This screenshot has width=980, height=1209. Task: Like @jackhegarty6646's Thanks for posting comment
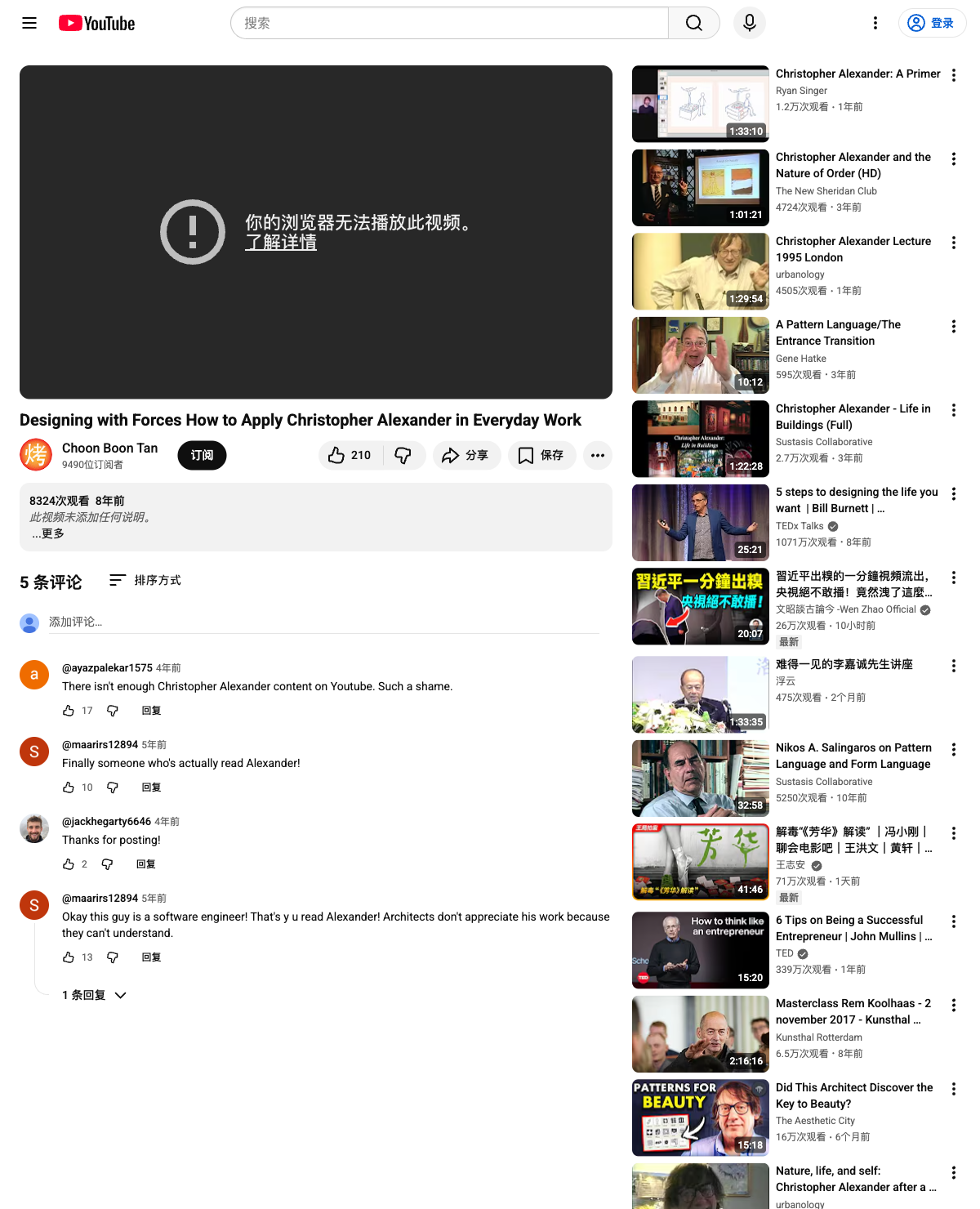[69, 864]
